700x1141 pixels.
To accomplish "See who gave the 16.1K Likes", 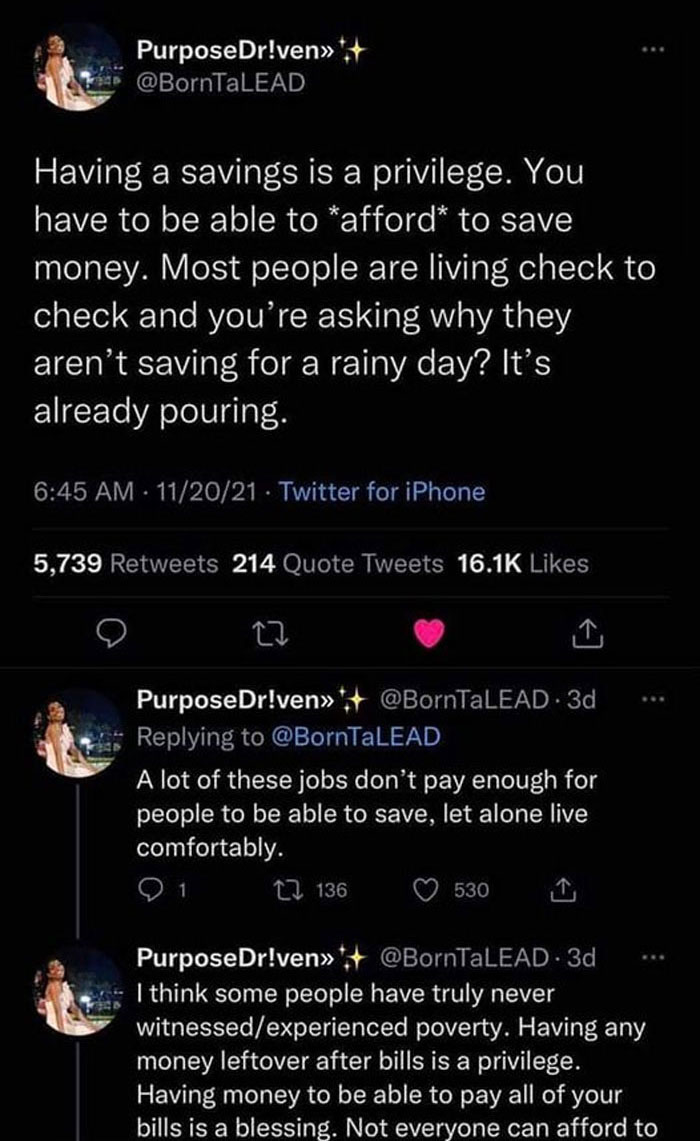I will coord(522,564).
